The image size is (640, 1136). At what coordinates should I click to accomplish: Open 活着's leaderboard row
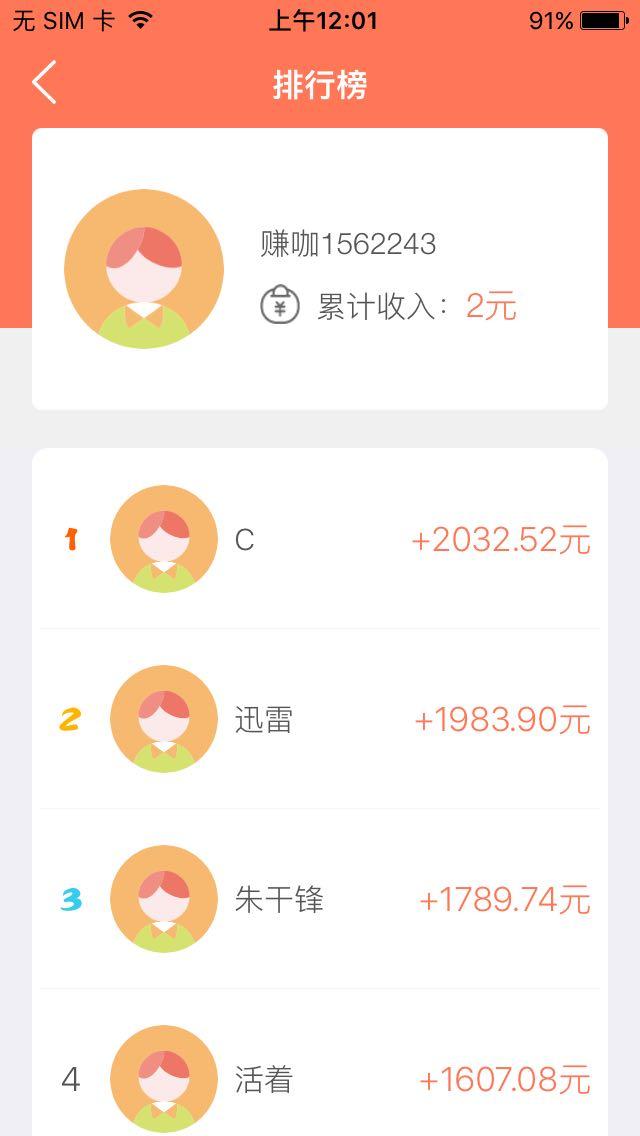pos(320,1080)
